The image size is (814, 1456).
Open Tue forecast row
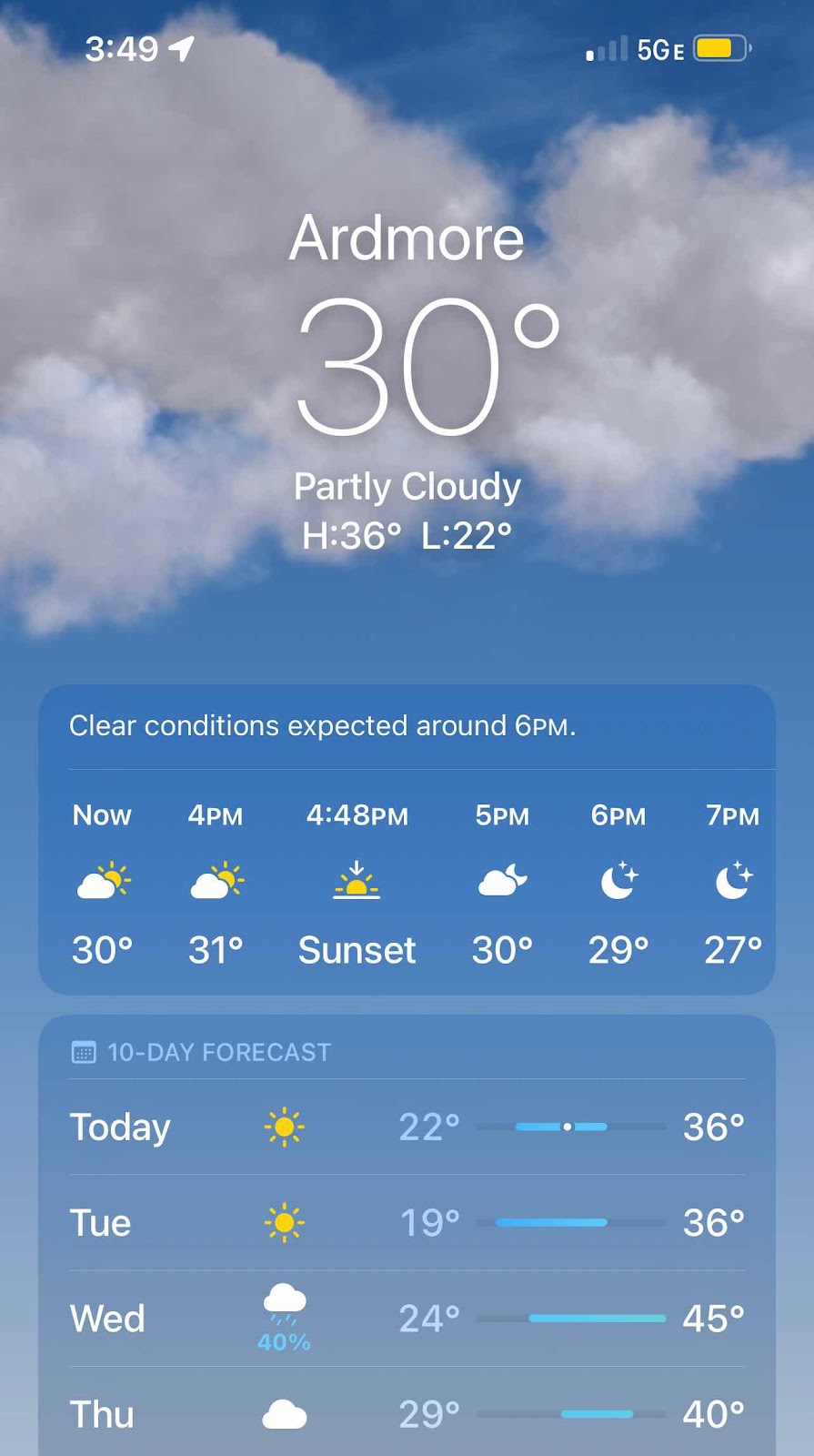click(x=407, y=1222)
